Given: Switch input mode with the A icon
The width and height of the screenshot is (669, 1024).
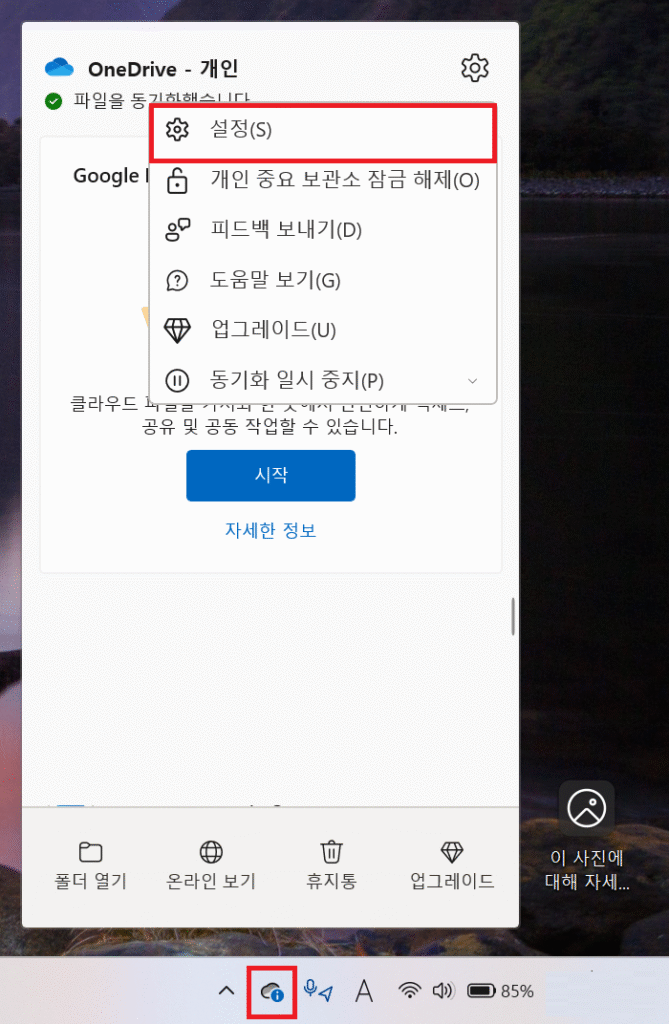Looking at the screenshot, I should [365, 991].
